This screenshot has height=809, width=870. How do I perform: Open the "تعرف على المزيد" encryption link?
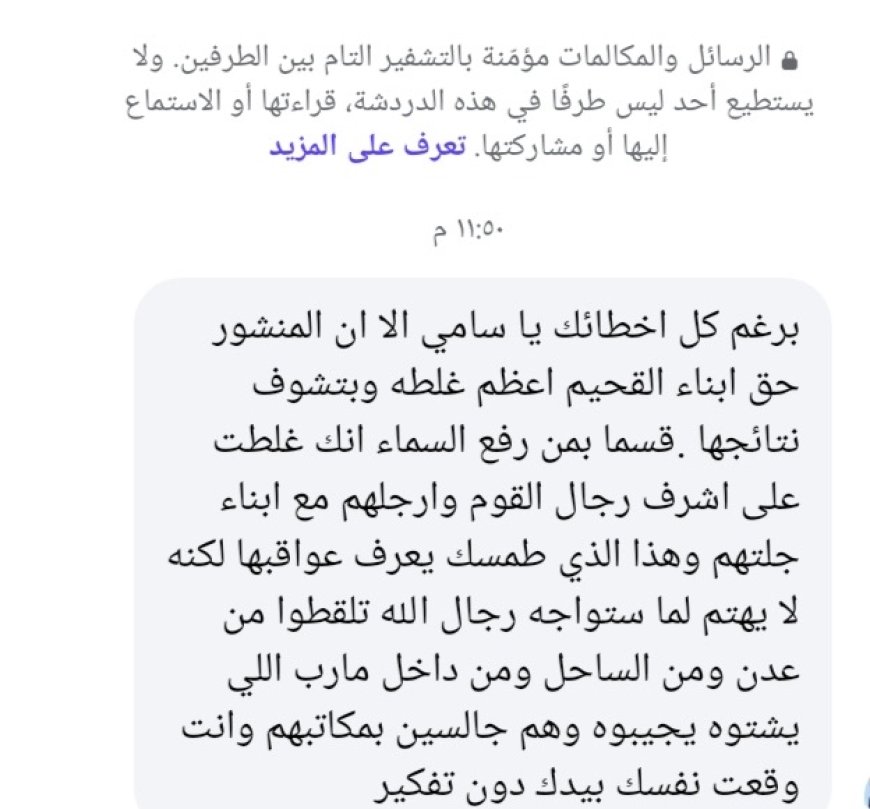[x=334, y=146]
